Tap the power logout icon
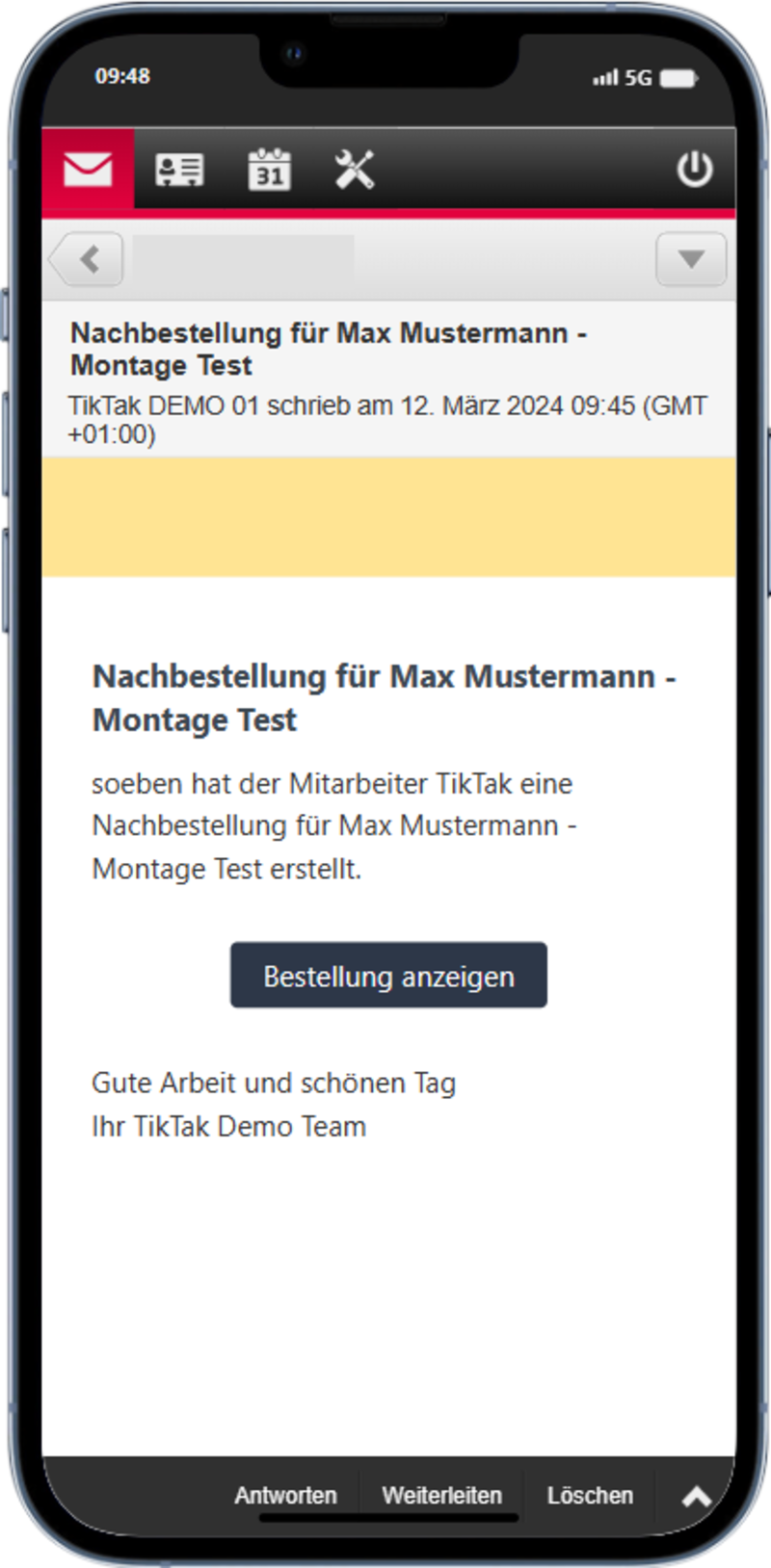The height and width of the screenshot is (1568, 771). pyautogui.click(x=694, y=170)
